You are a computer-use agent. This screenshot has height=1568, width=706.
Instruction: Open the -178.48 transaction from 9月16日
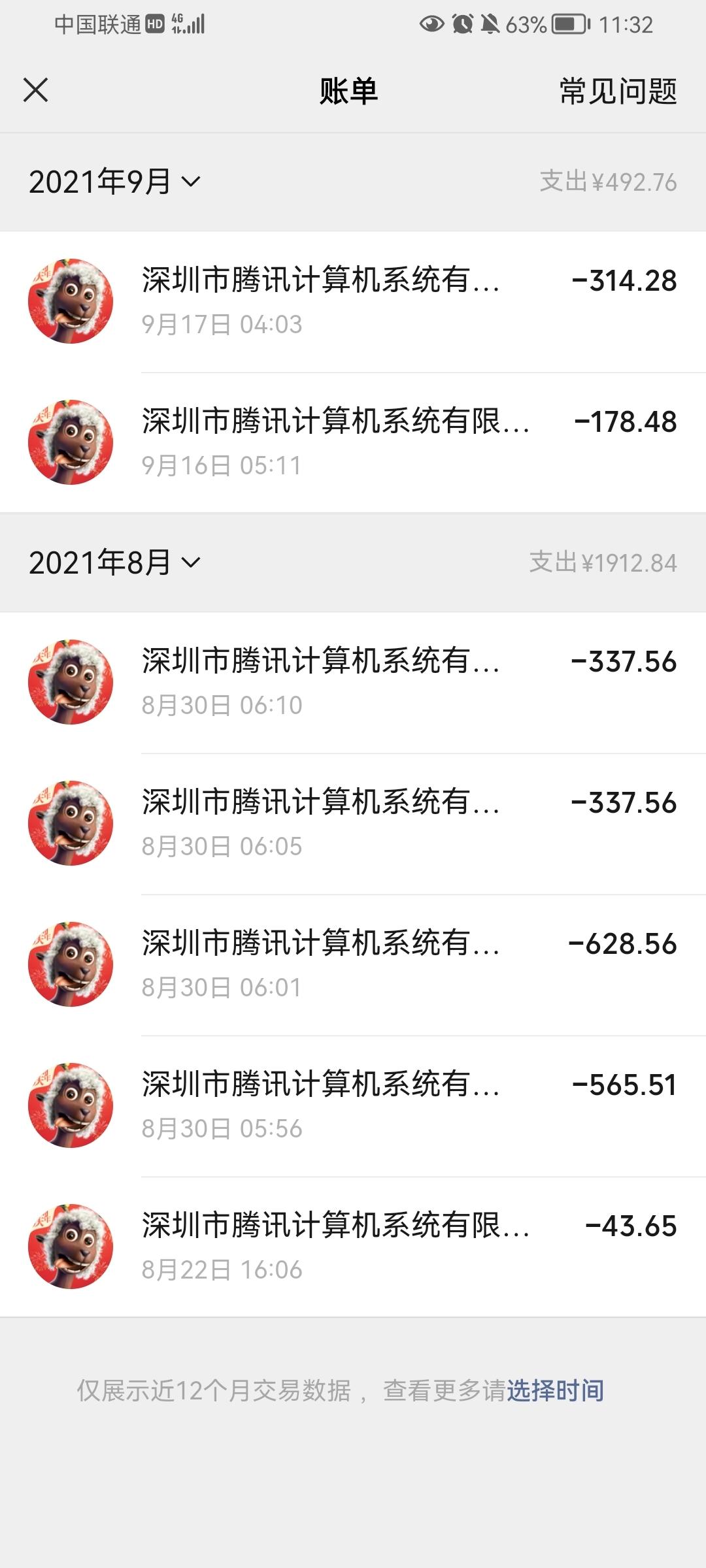(x=353, y=443)
